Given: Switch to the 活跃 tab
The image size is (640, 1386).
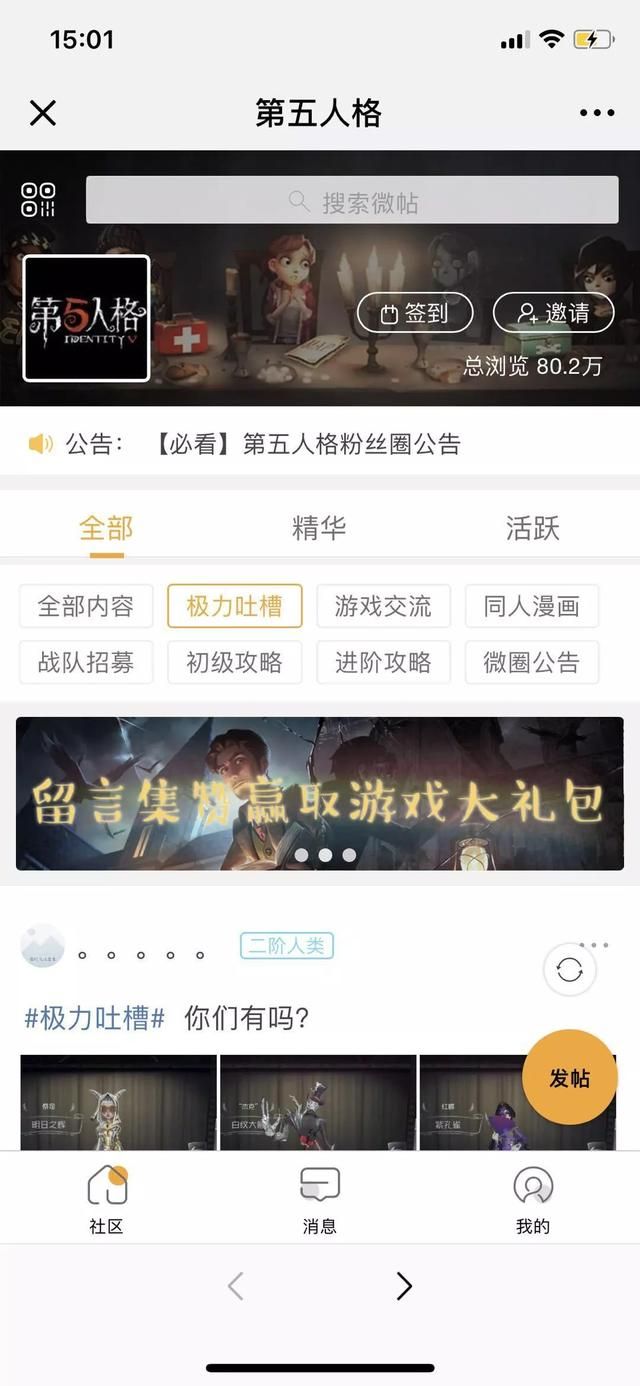Looking at the screenshot, I should [x=532, y=528].
